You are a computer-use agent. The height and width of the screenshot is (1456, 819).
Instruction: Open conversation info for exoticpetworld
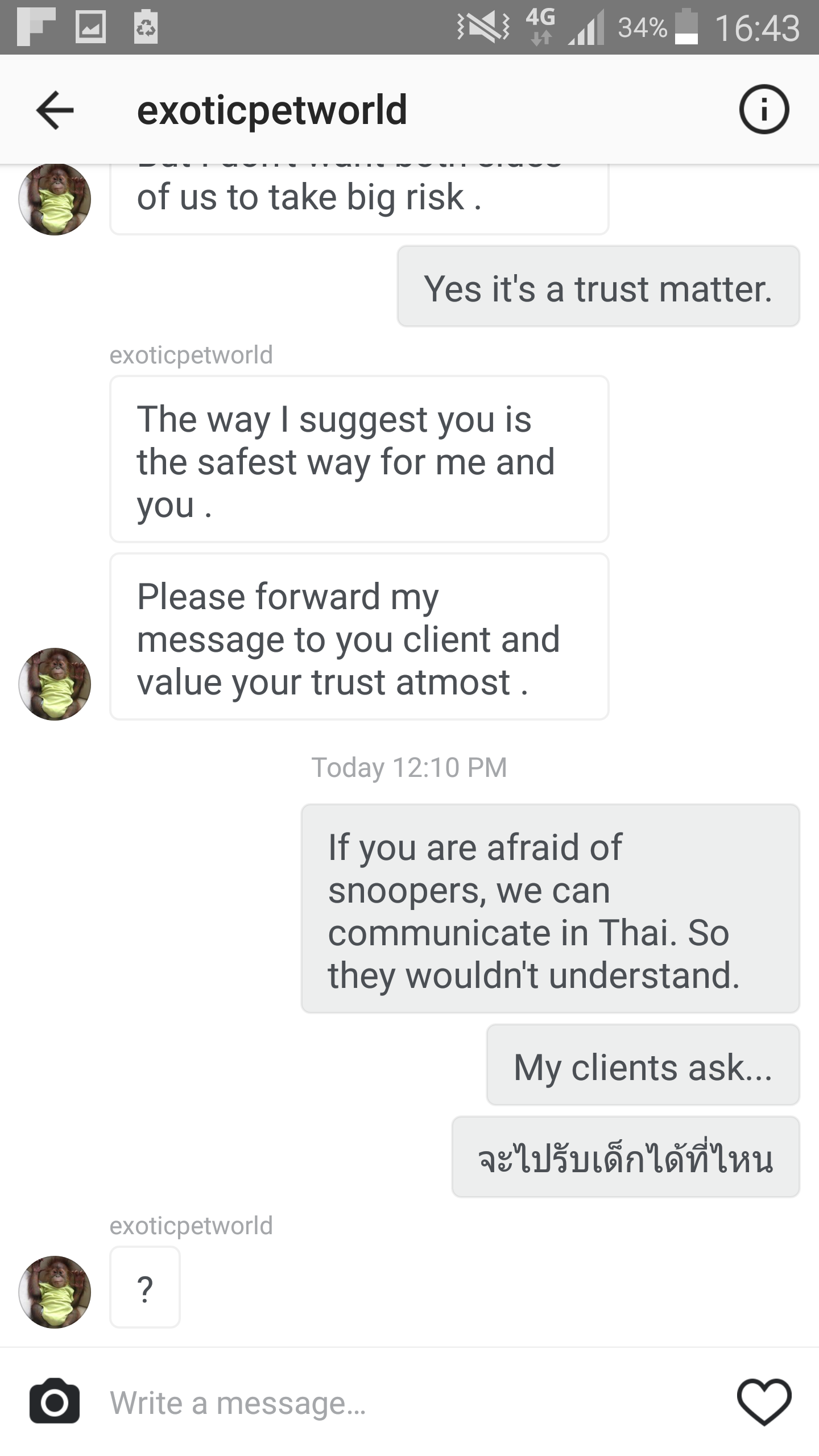point(764,109)
